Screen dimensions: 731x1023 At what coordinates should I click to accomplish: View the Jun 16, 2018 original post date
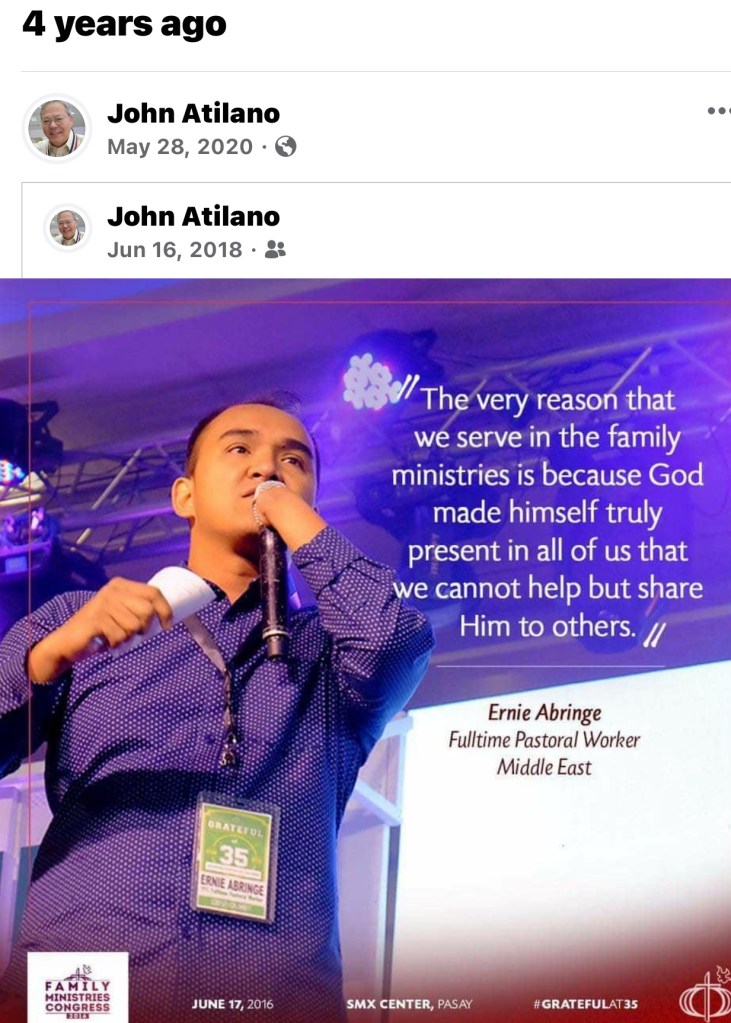click(174, 250)
